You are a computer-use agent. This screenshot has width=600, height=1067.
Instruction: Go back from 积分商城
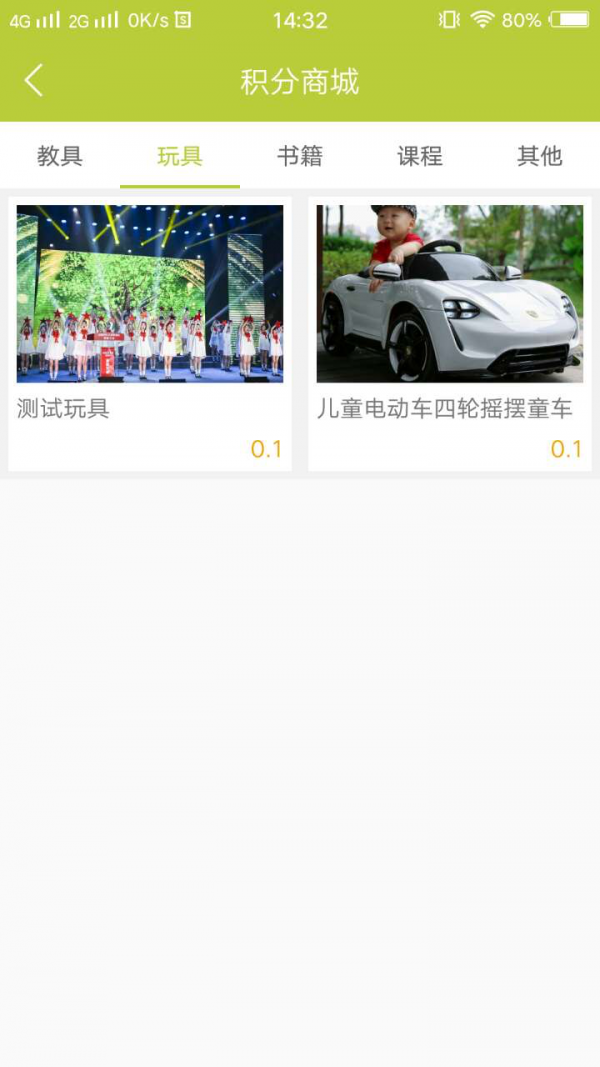tap(34, 81)
